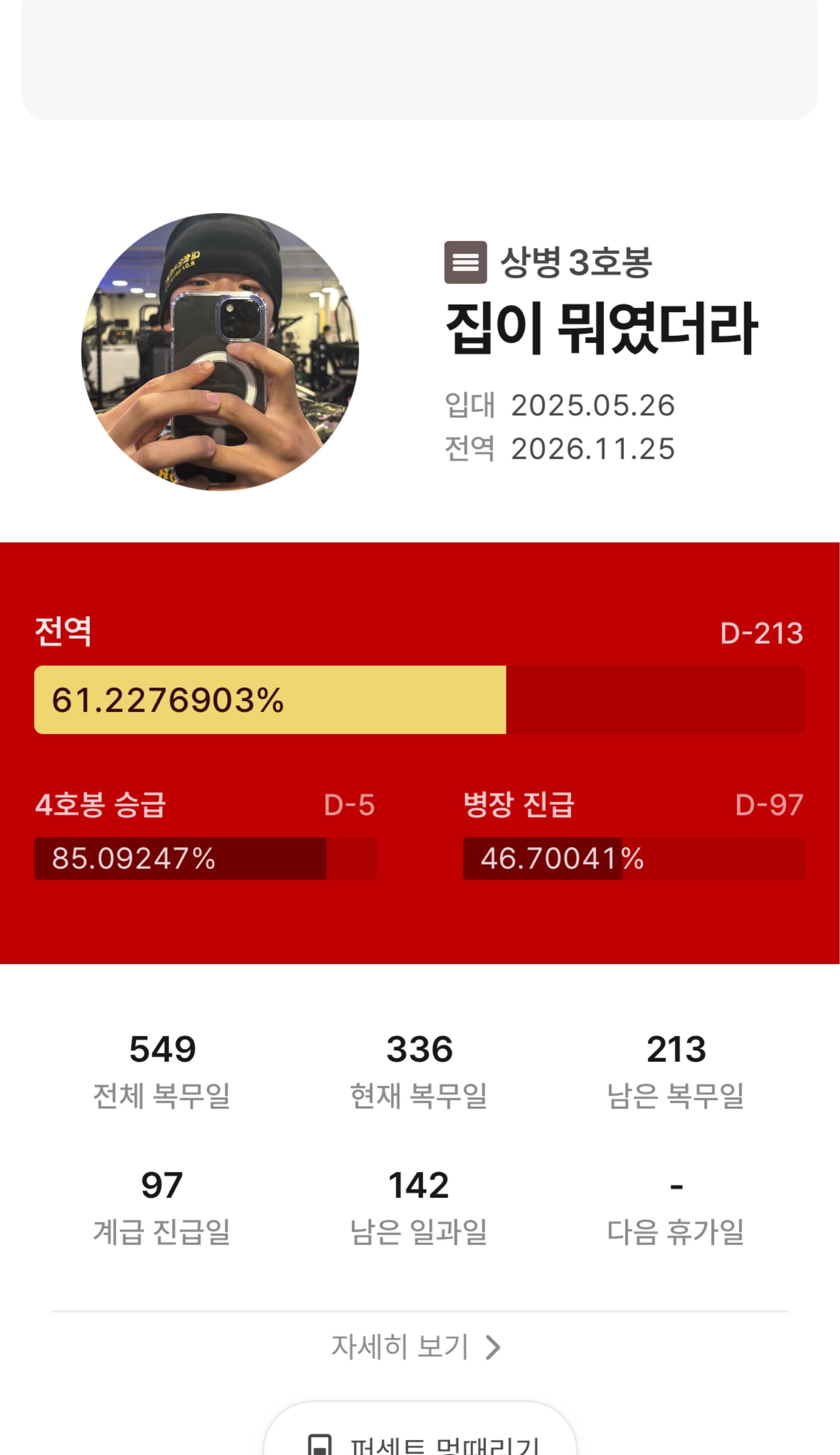
Task: Open the circular profile photo
Action: [220, 352]
